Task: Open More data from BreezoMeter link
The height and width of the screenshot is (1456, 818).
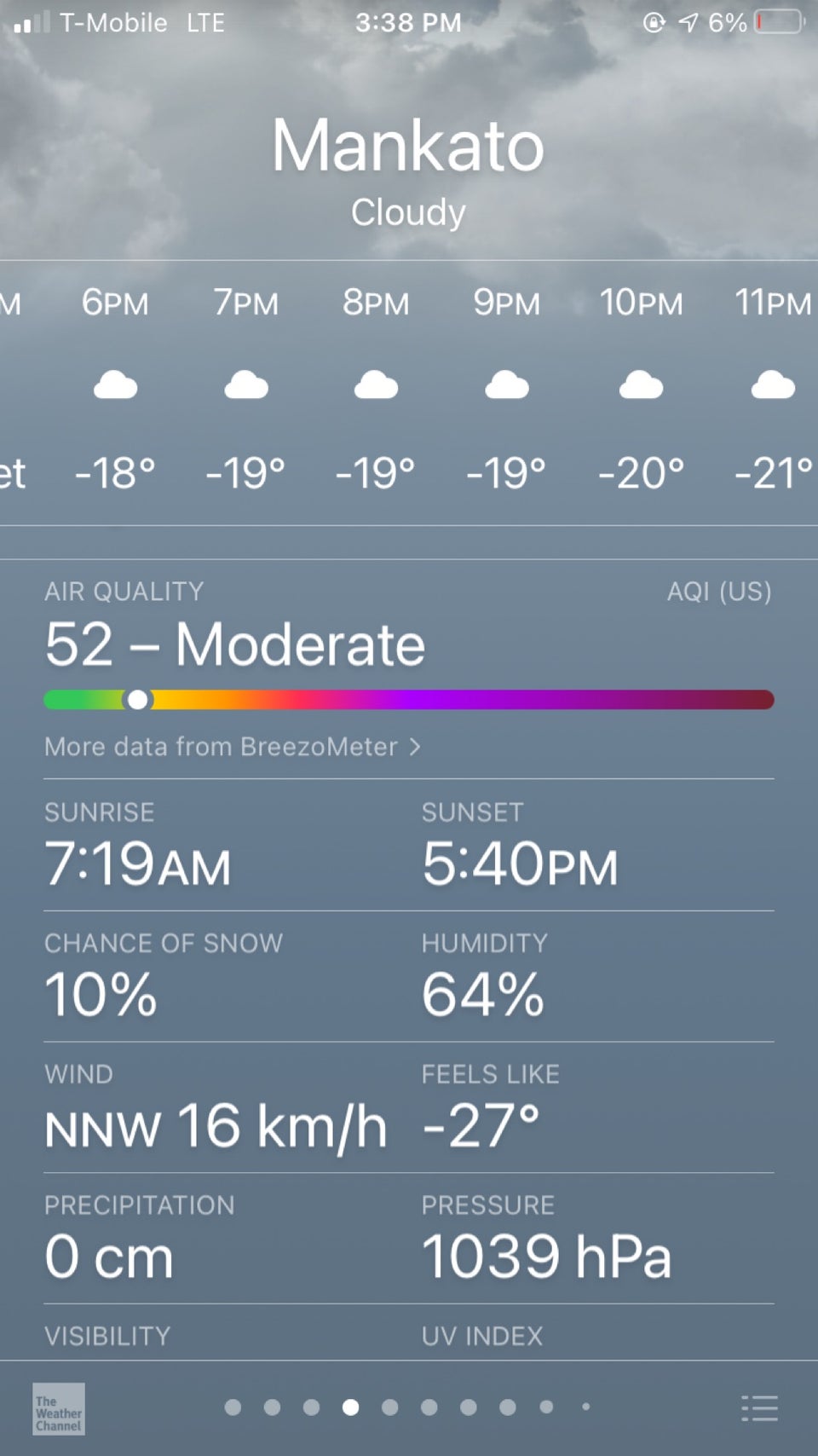Action: coord(232,747)
